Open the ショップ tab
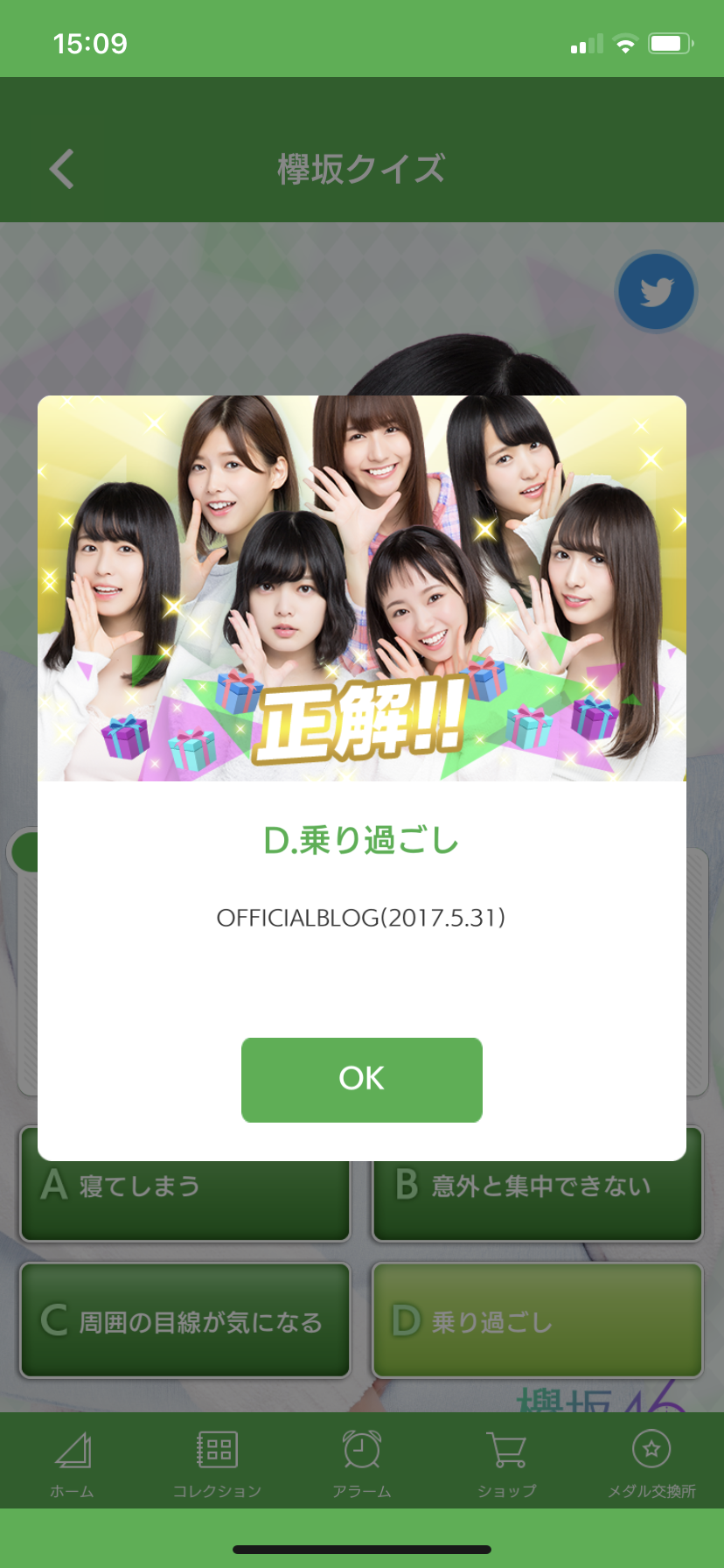Image resolution: width=724 pixels, height=1568 pixels. 506,1461
